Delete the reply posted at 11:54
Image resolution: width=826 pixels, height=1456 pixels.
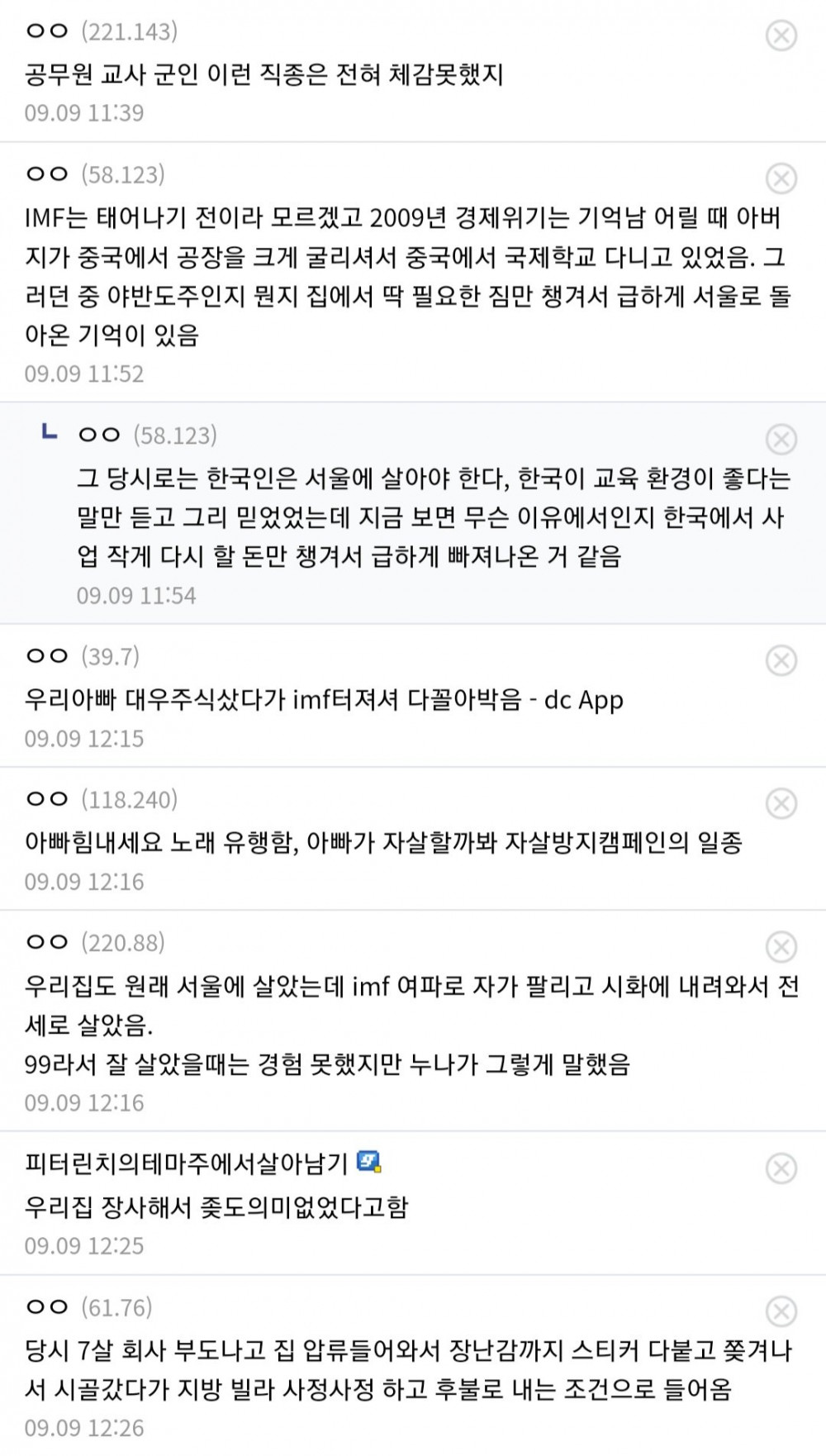click(x=781, y=439)
